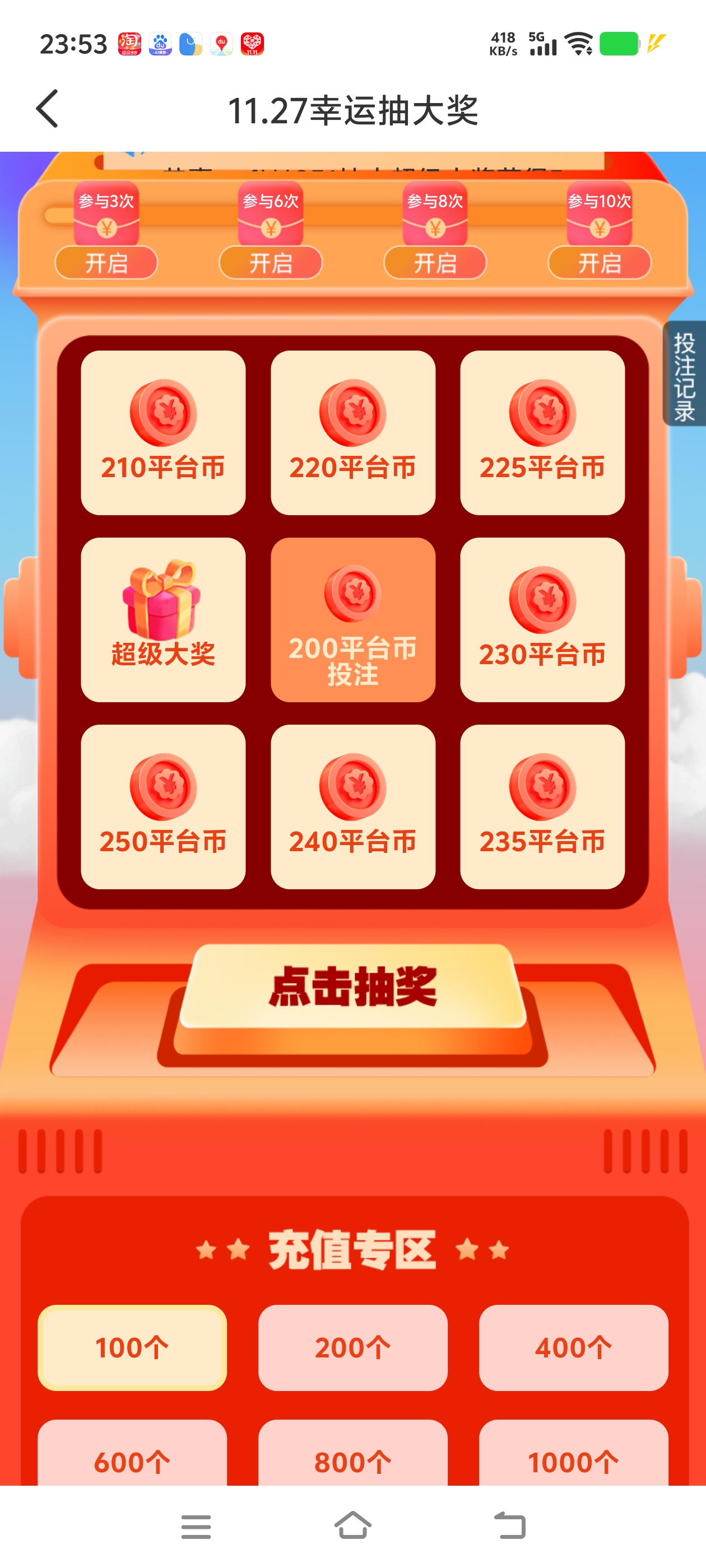Pick the 400个 recharge option
The height and width of the screenshot is (1568, 706).
573,1347
